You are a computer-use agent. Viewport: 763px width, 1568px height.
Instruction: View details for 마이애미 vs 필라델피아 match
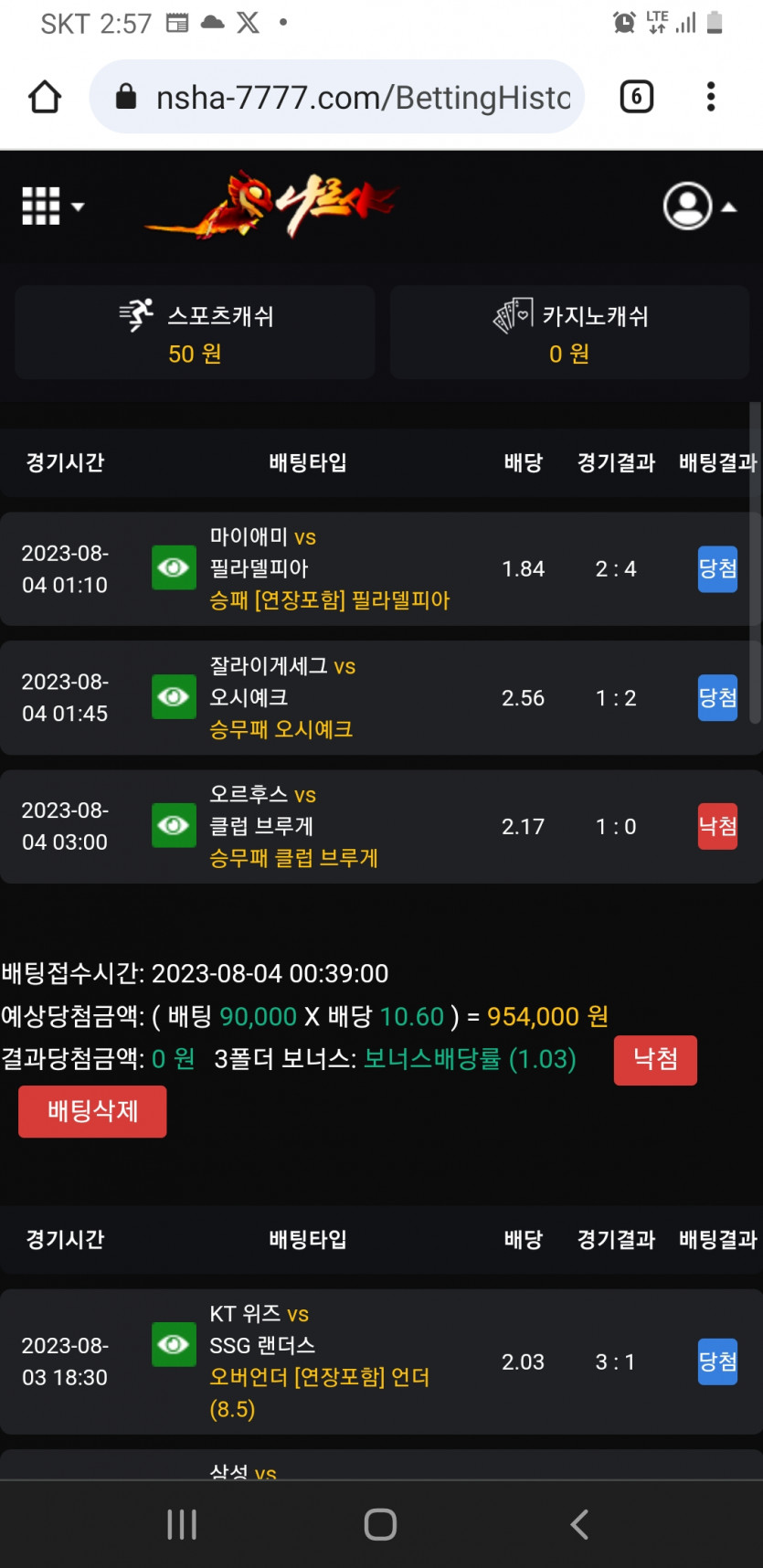click(x=174, y=568)
